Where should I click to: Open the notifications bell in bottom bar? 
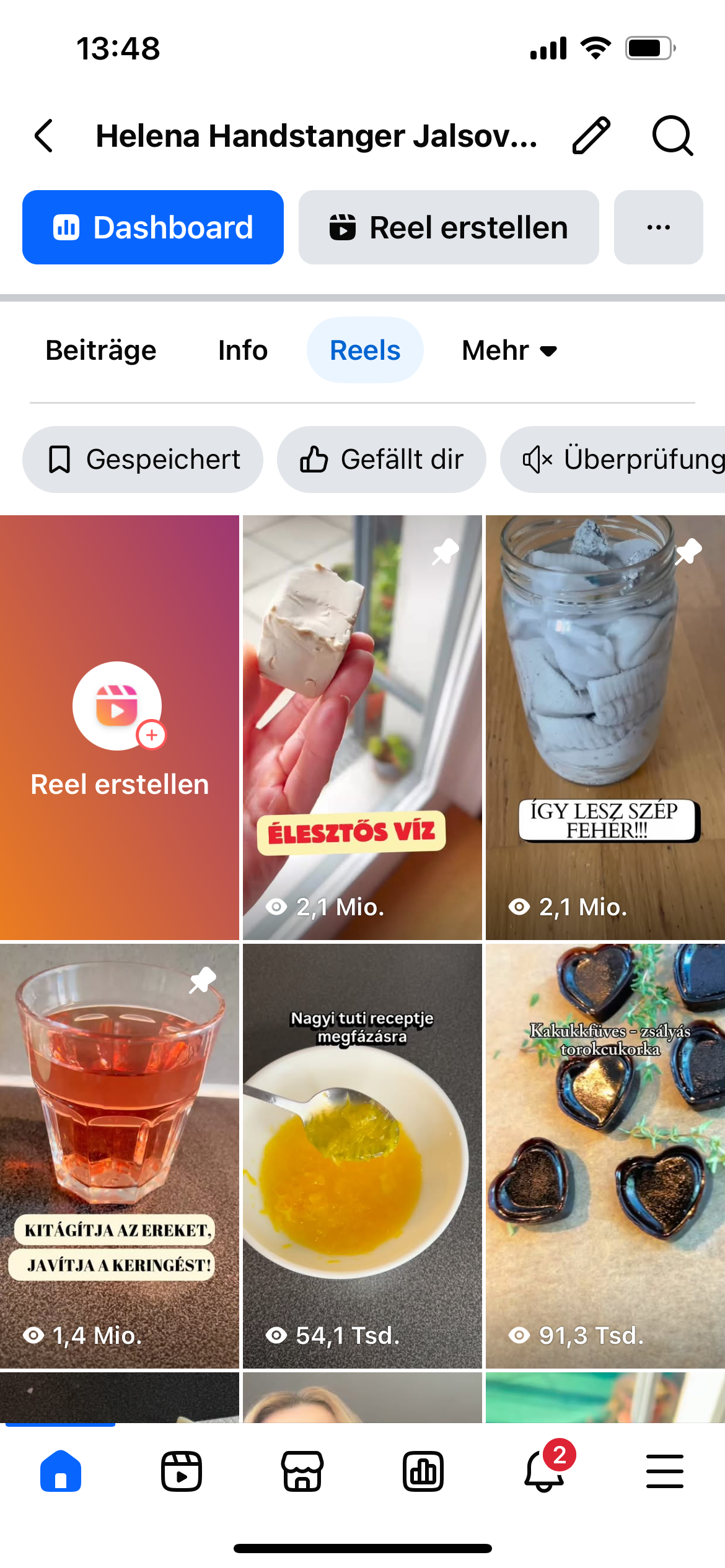[x=545, y=1471]
